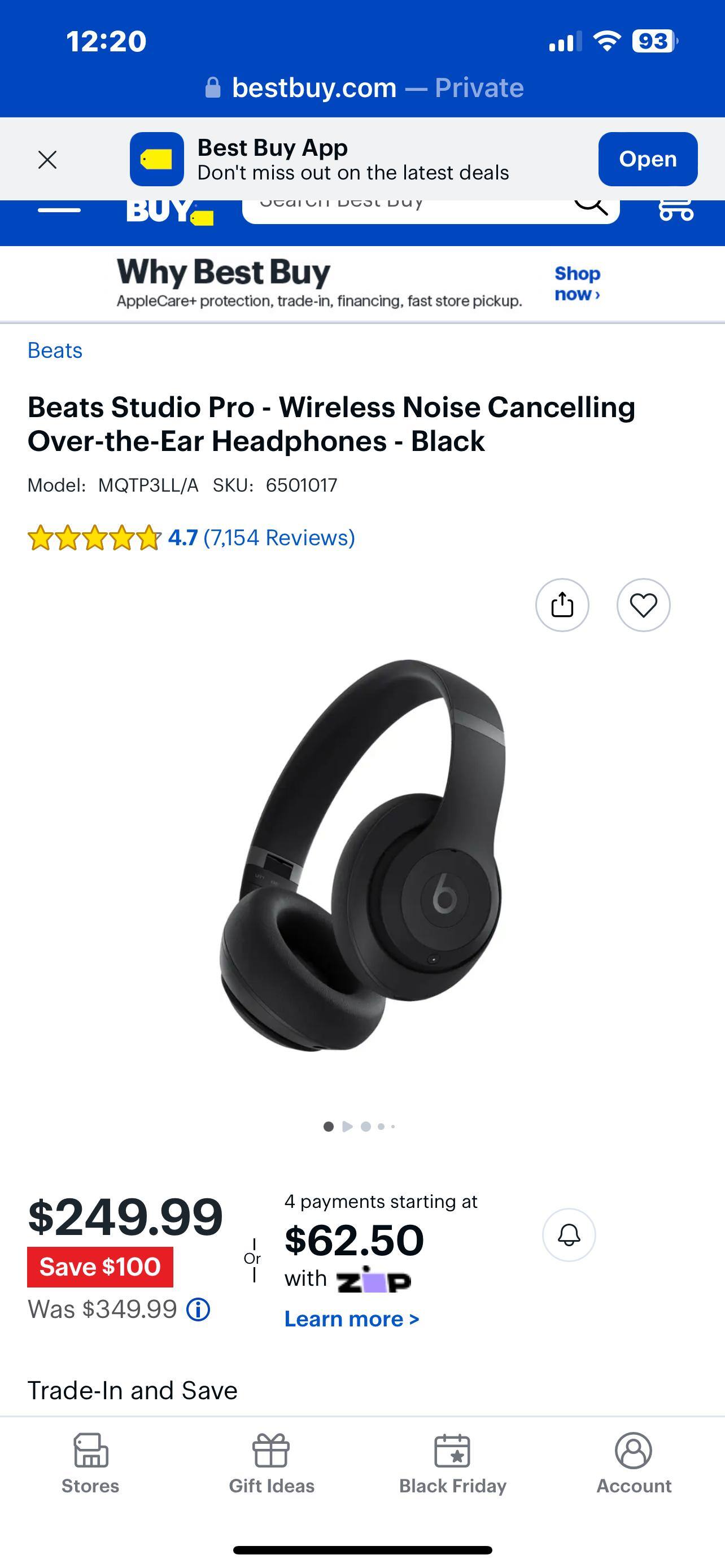Screen dimensions: 725x1568
Task: View the 7,154 reviews
Action: pos(279,537)
